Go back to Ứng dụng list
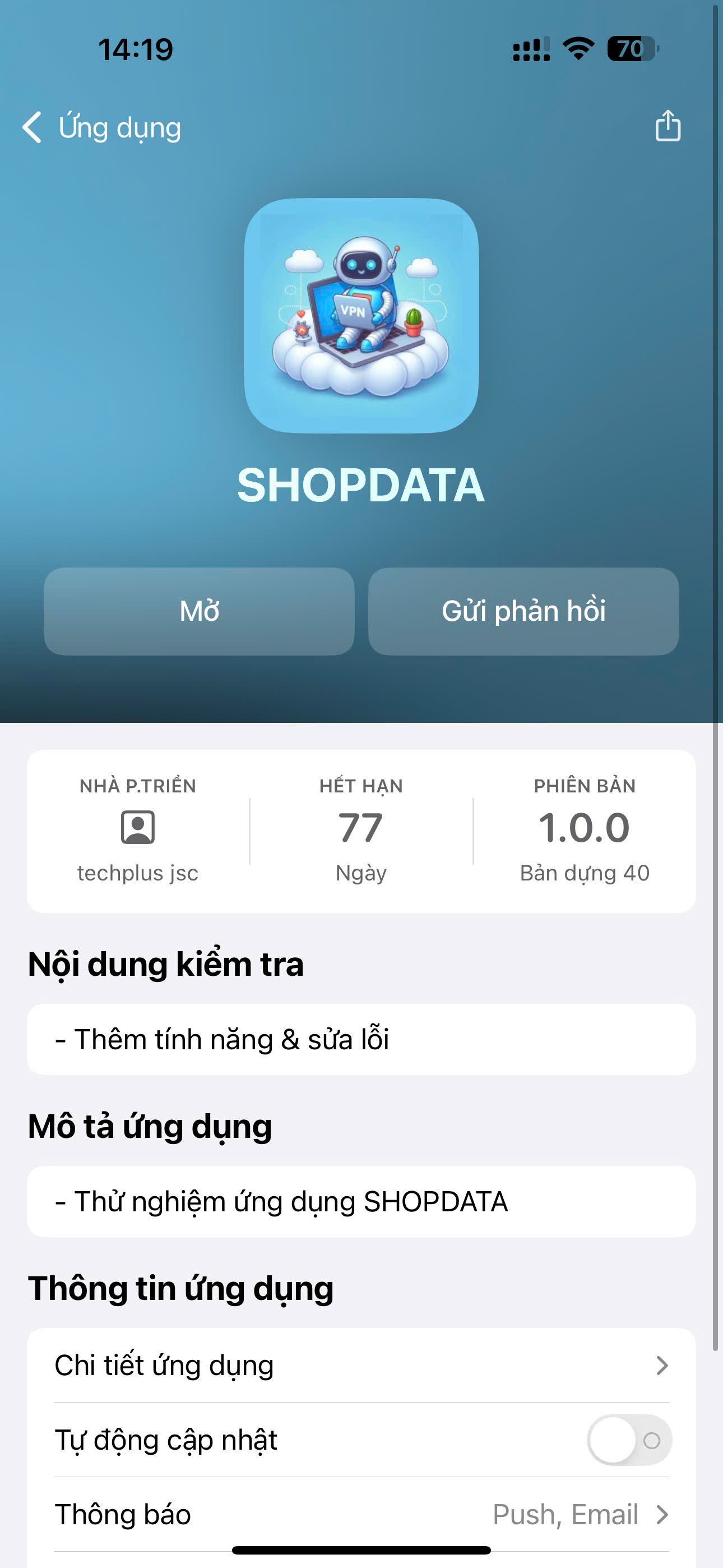723x1568 pixels. [101, 127]
